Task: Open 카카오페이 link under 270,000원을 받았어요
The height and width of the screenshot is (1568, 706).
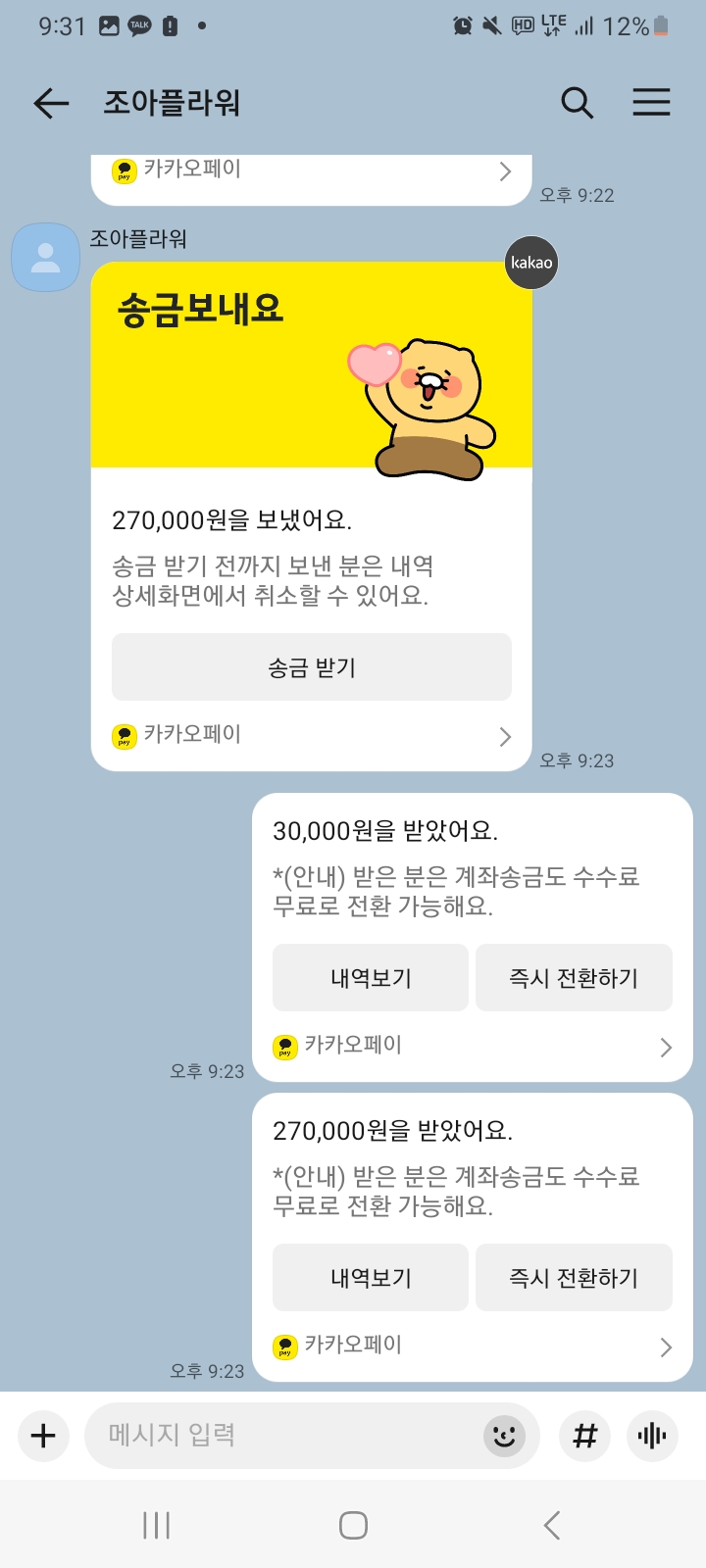Action: (472, 1346)
